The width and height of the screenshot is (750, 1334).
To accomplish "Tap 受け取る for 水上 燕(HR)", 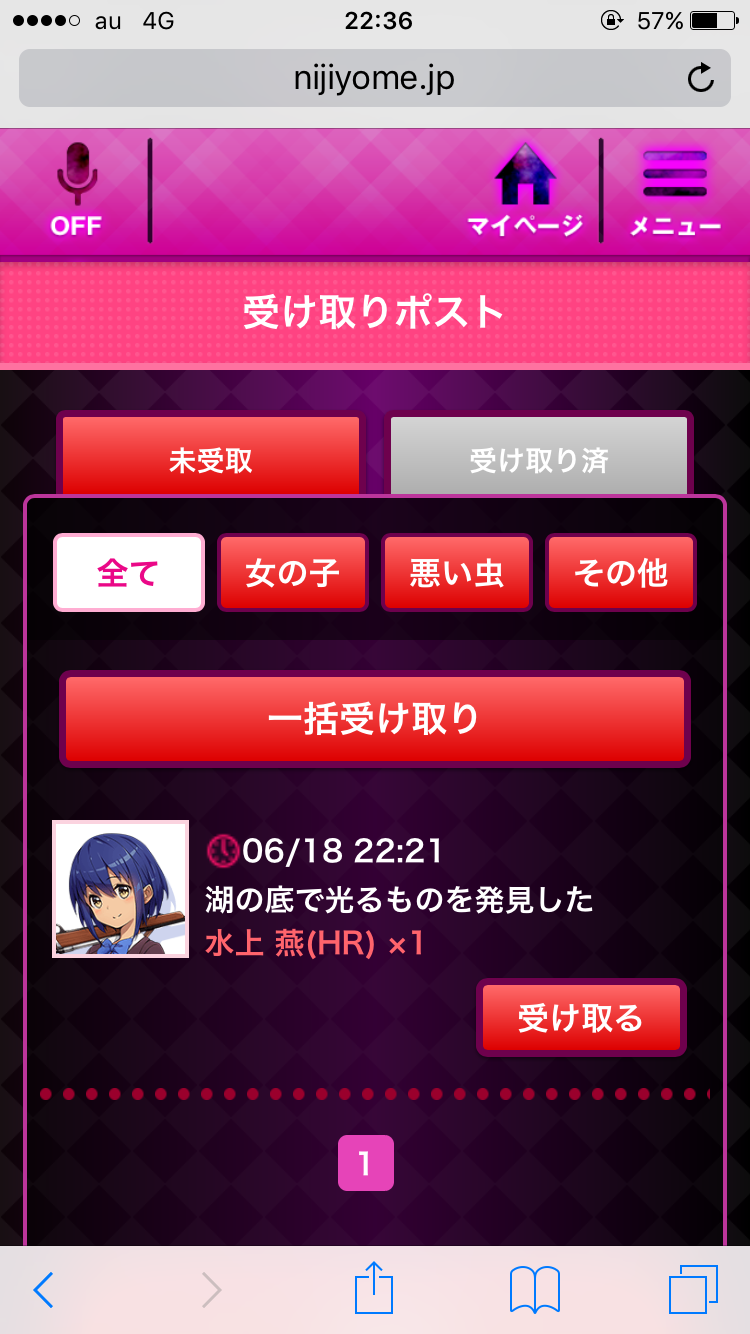I will [581, 1017].
